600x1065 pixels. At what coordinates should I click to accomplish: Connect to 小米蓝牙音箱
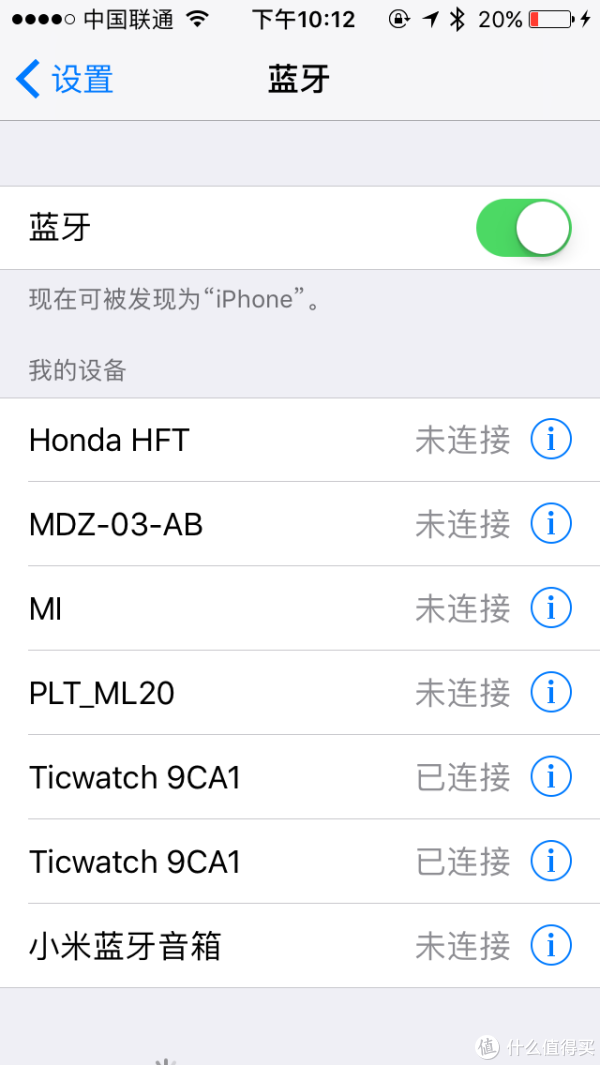(x=300, y=945)
